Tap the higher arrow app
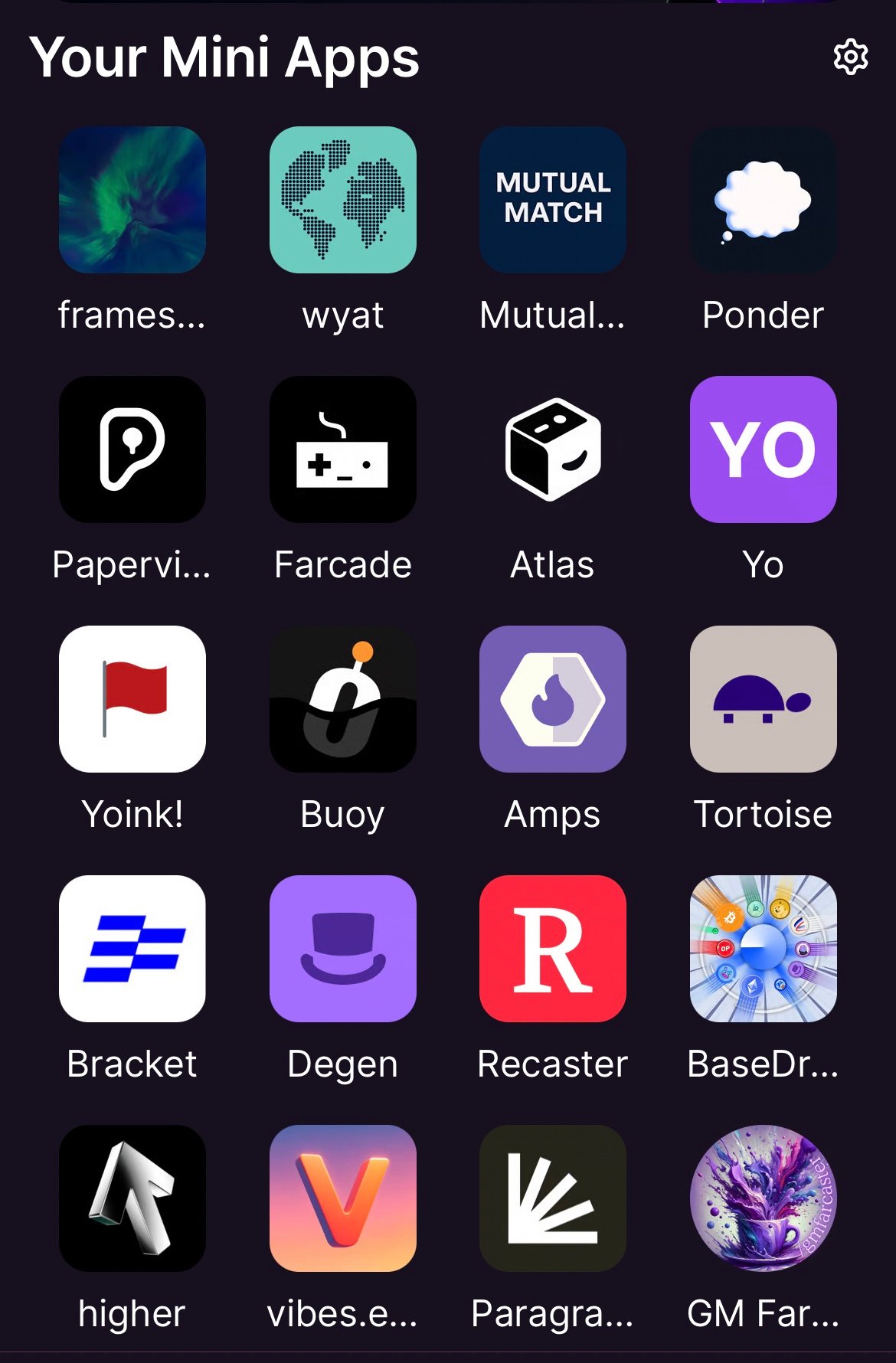The image size is (896, 1363). (132, 1198)
